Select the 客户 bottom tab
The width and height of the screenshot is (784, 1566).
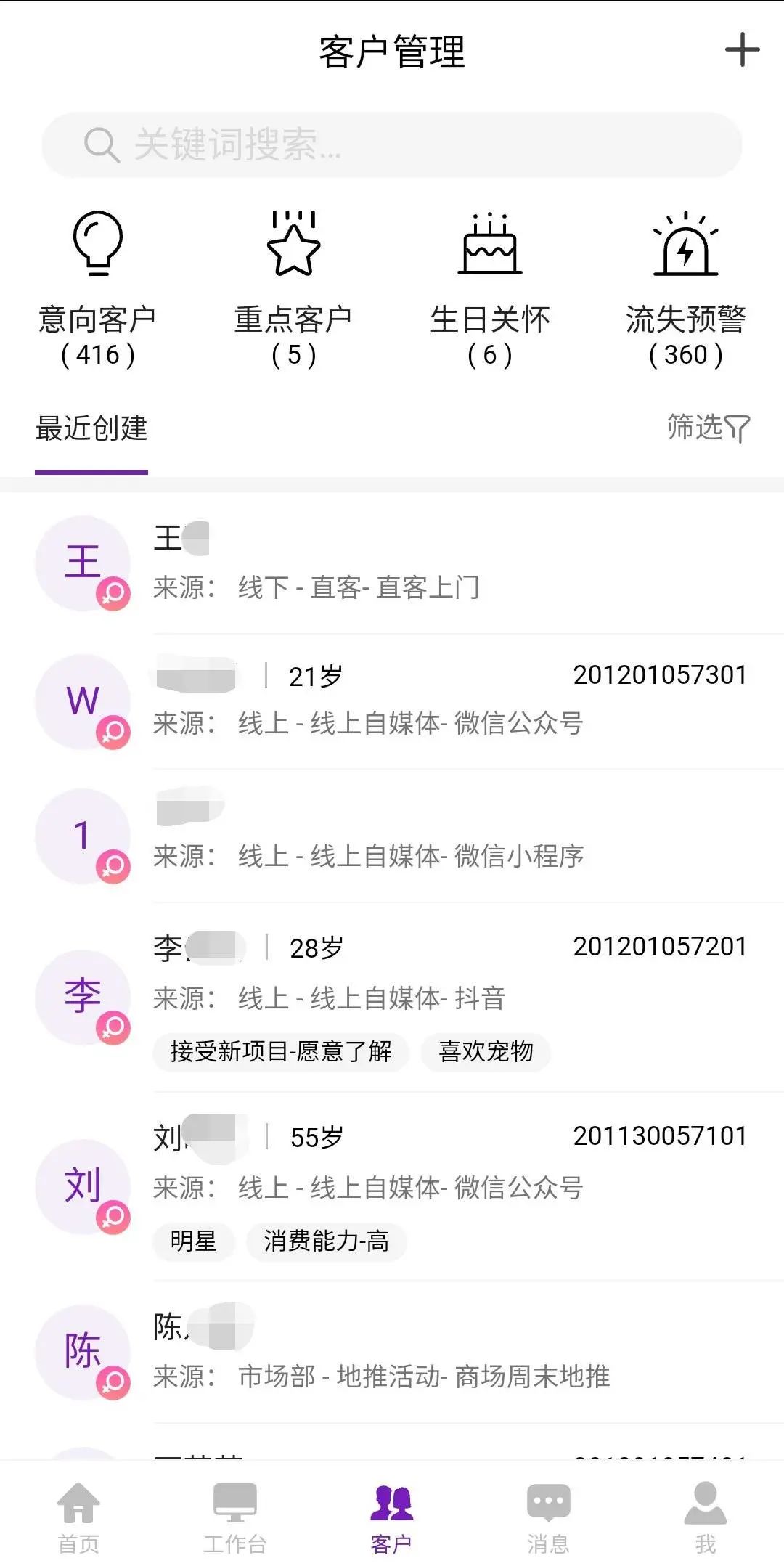coord(392,1519)
